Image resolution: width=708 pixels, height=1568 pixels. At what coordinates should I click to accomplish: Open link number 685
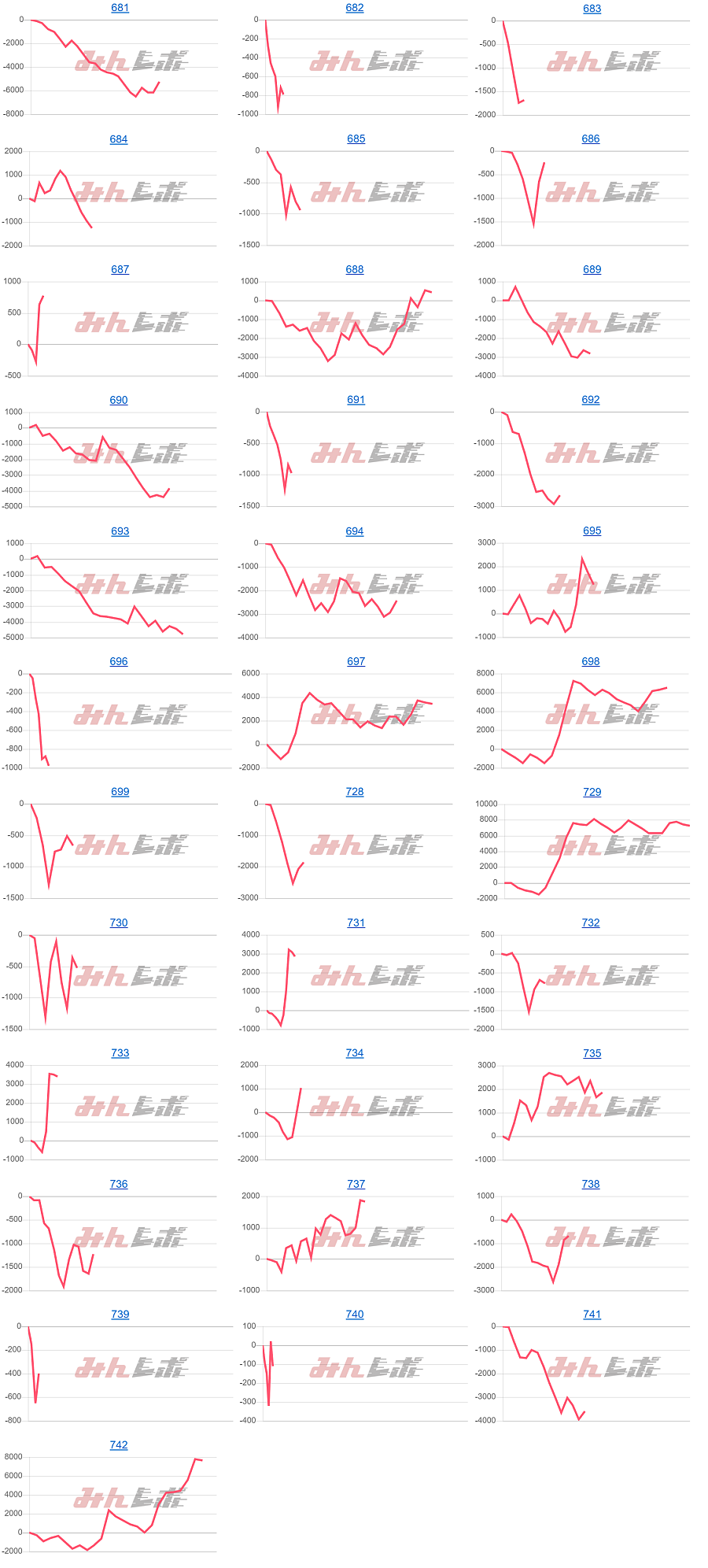[356, 139]
